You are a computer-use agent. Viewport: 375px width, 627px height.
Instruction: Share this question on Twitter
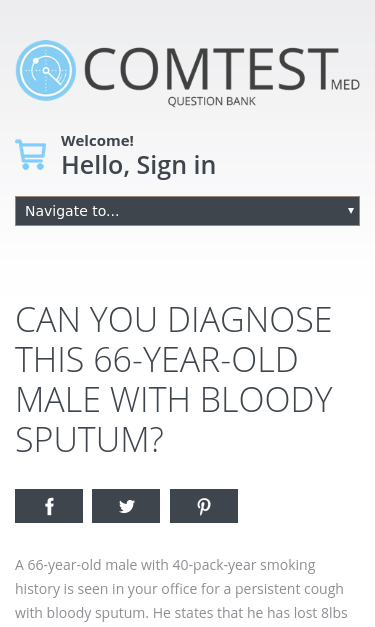[126, 506]
